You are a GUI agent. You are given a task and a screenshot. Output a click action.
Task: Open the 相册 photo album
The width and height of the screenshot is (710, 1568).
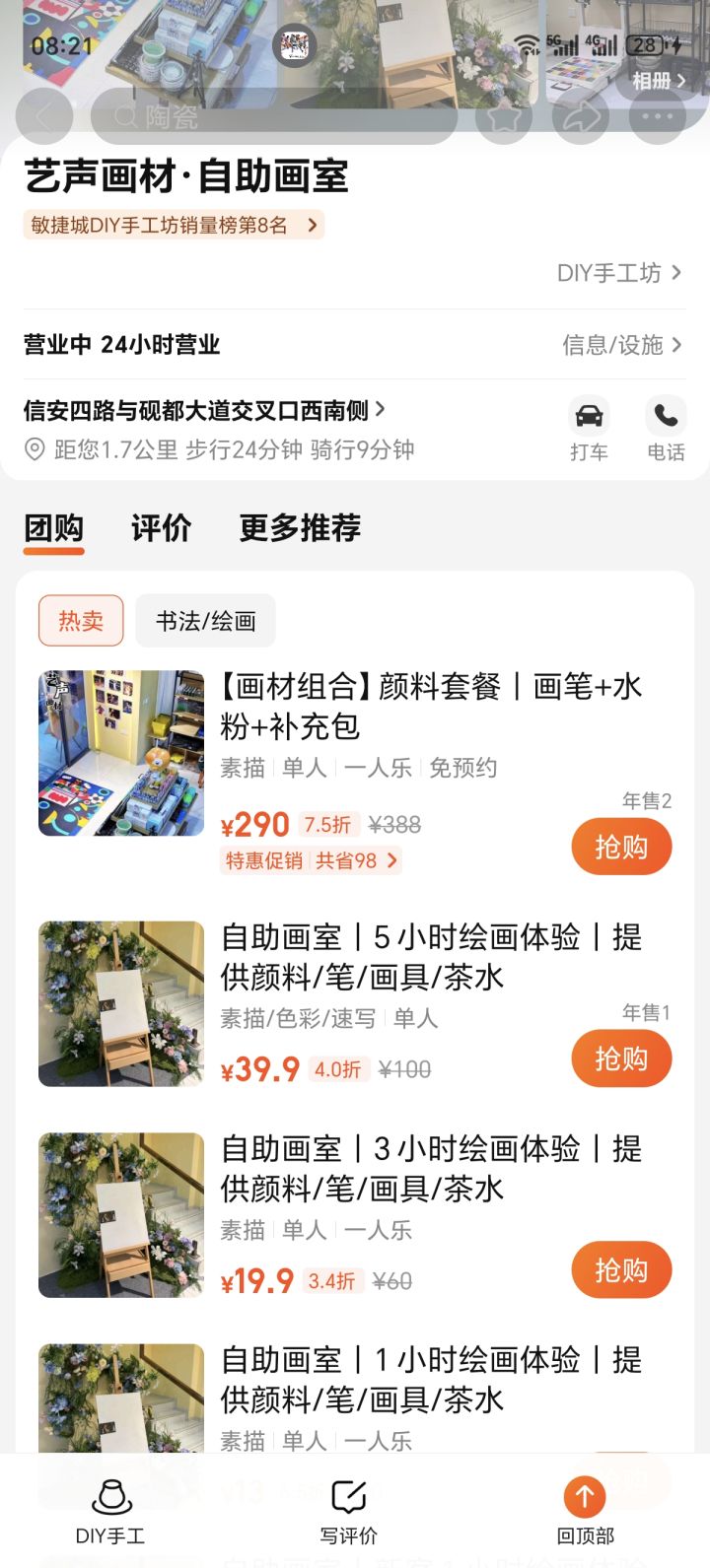[658, 81]
